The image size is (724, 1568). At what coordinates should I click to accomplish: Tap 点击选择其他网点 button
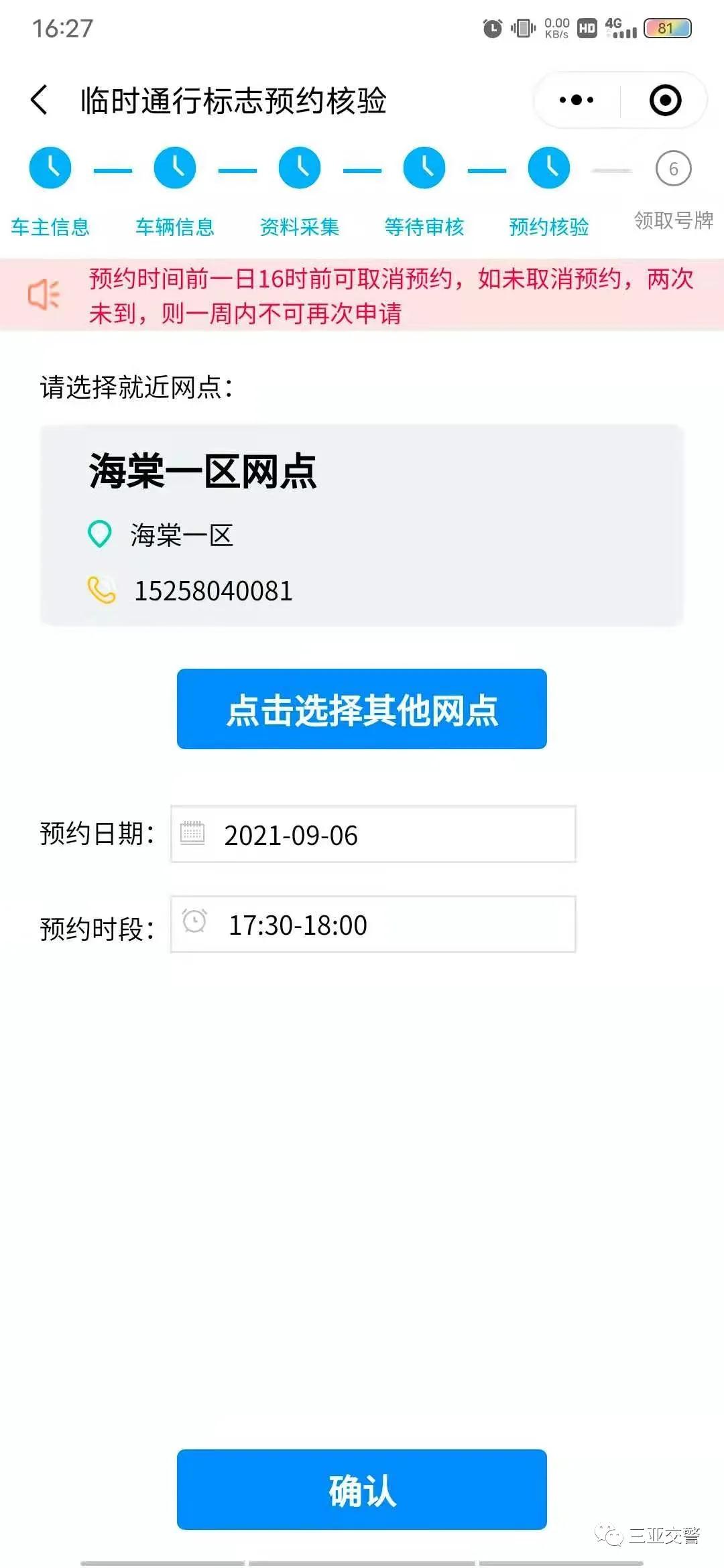tap(362, 709)
